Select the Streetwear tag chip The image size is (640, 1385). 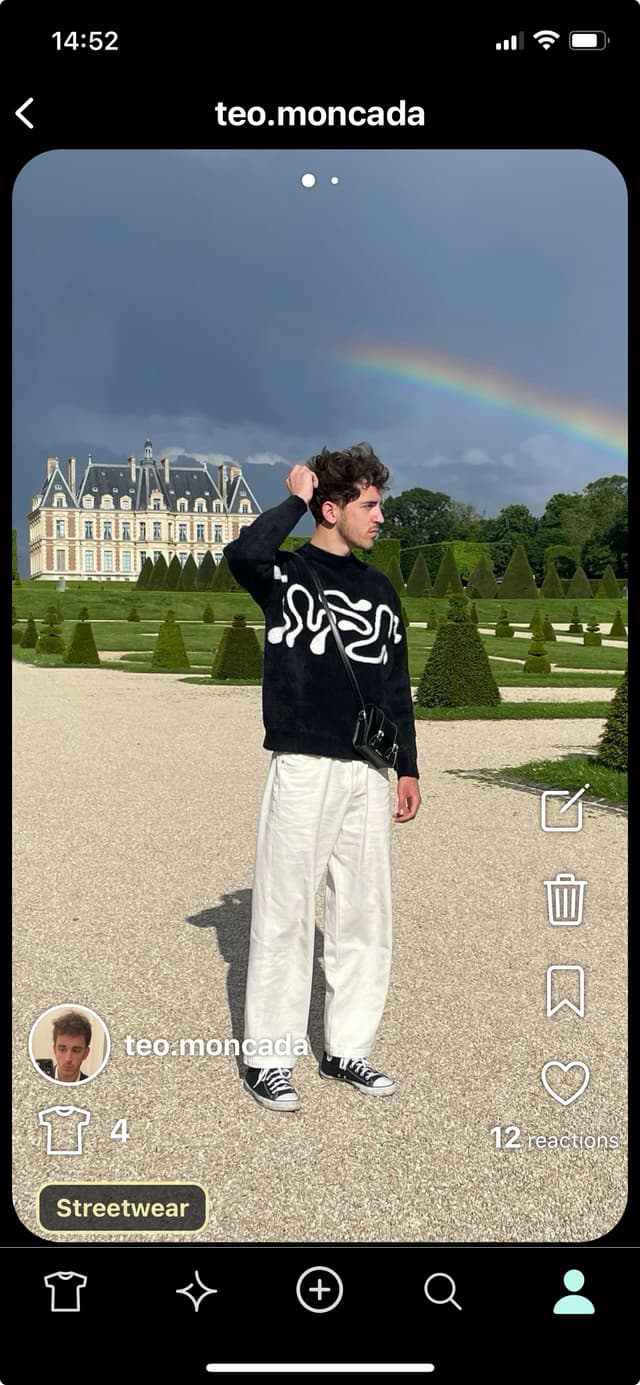122,1208
